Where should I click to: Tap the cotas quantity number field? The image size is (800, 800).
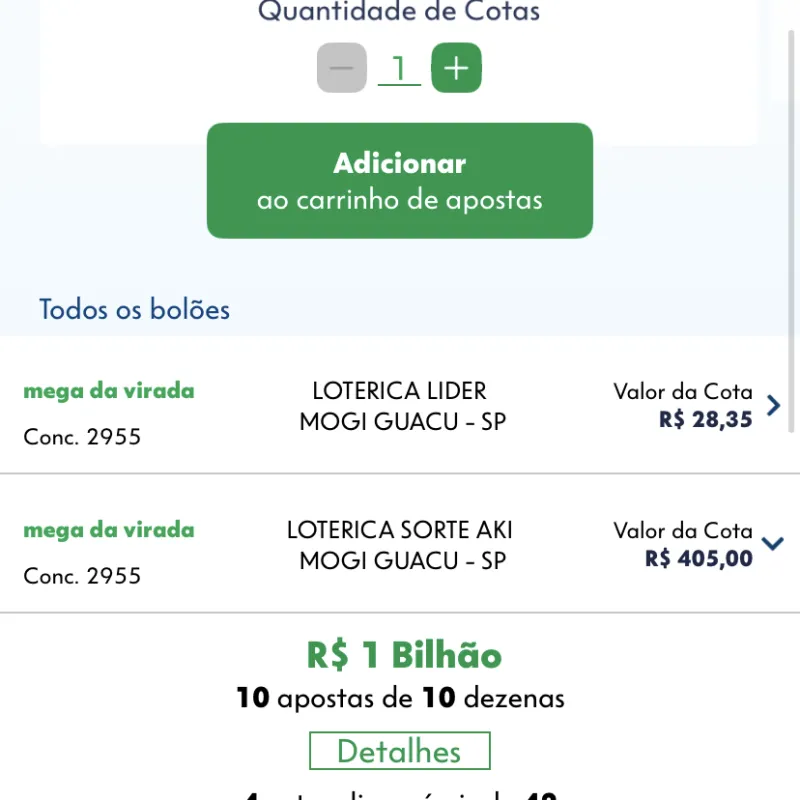click(x=399, y=68)
